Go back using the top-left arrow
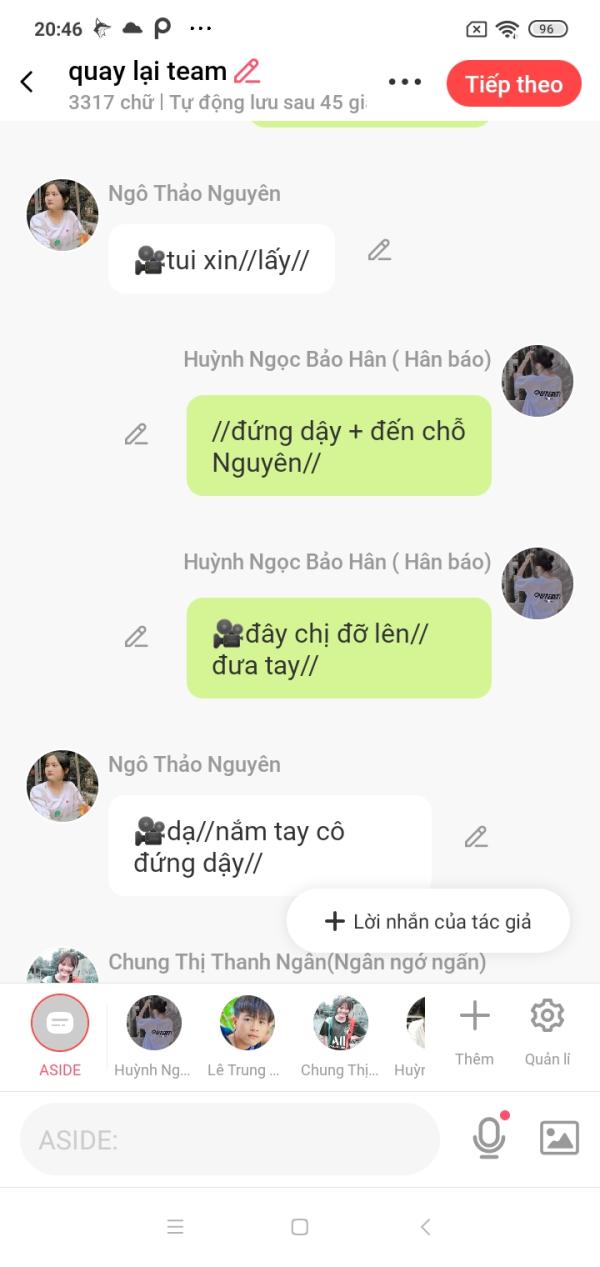Screen dimensions: 600x1267 click(x=27, y=83)
